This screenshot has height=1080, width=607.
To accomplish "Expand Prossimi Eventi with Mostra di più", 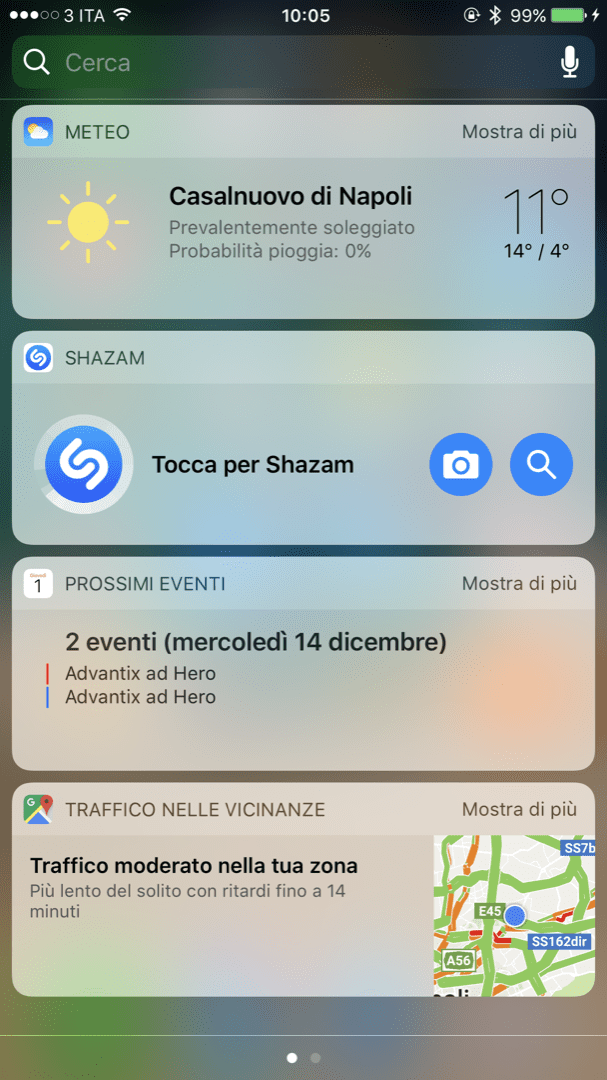I will 519,584.
